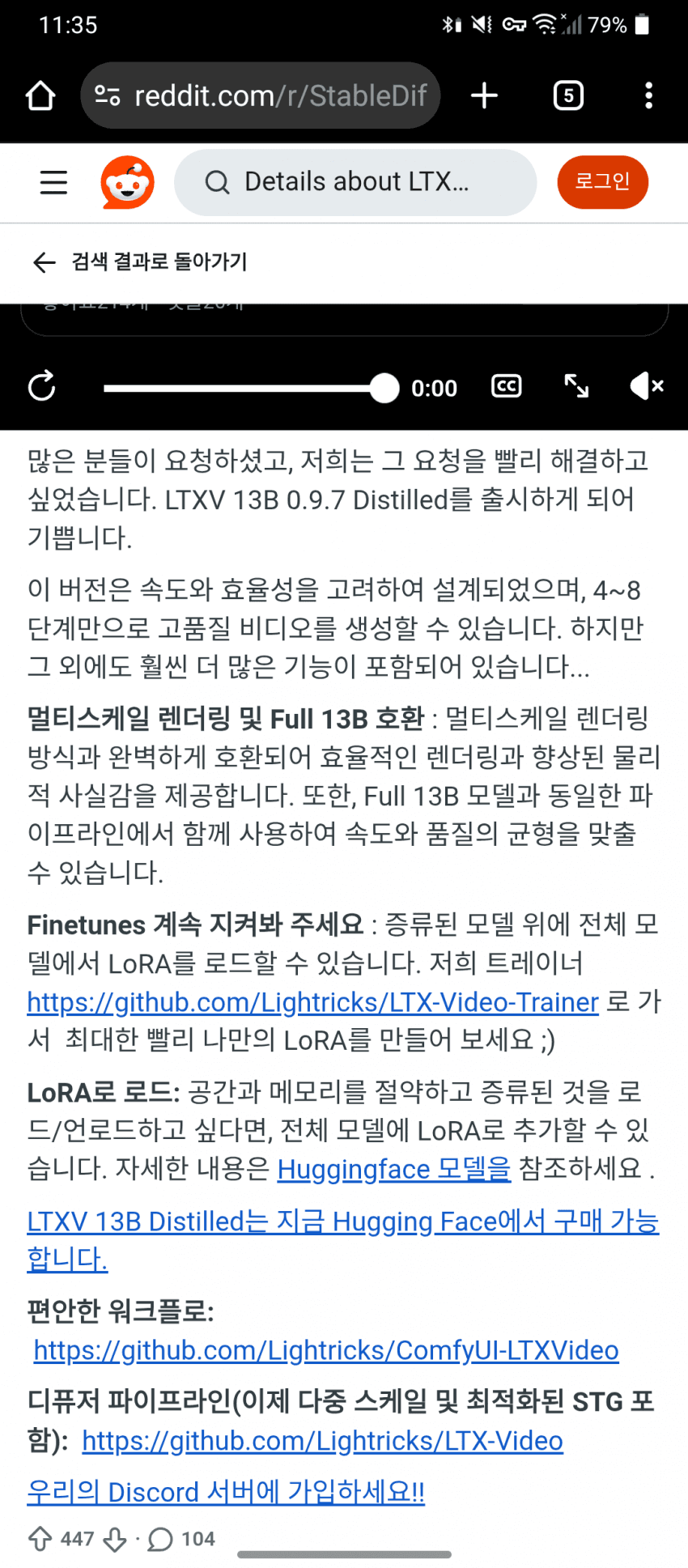This screenshot has width=688, height=1568.
Task: Tap the 로그인 button
Action: coord(602,182)
